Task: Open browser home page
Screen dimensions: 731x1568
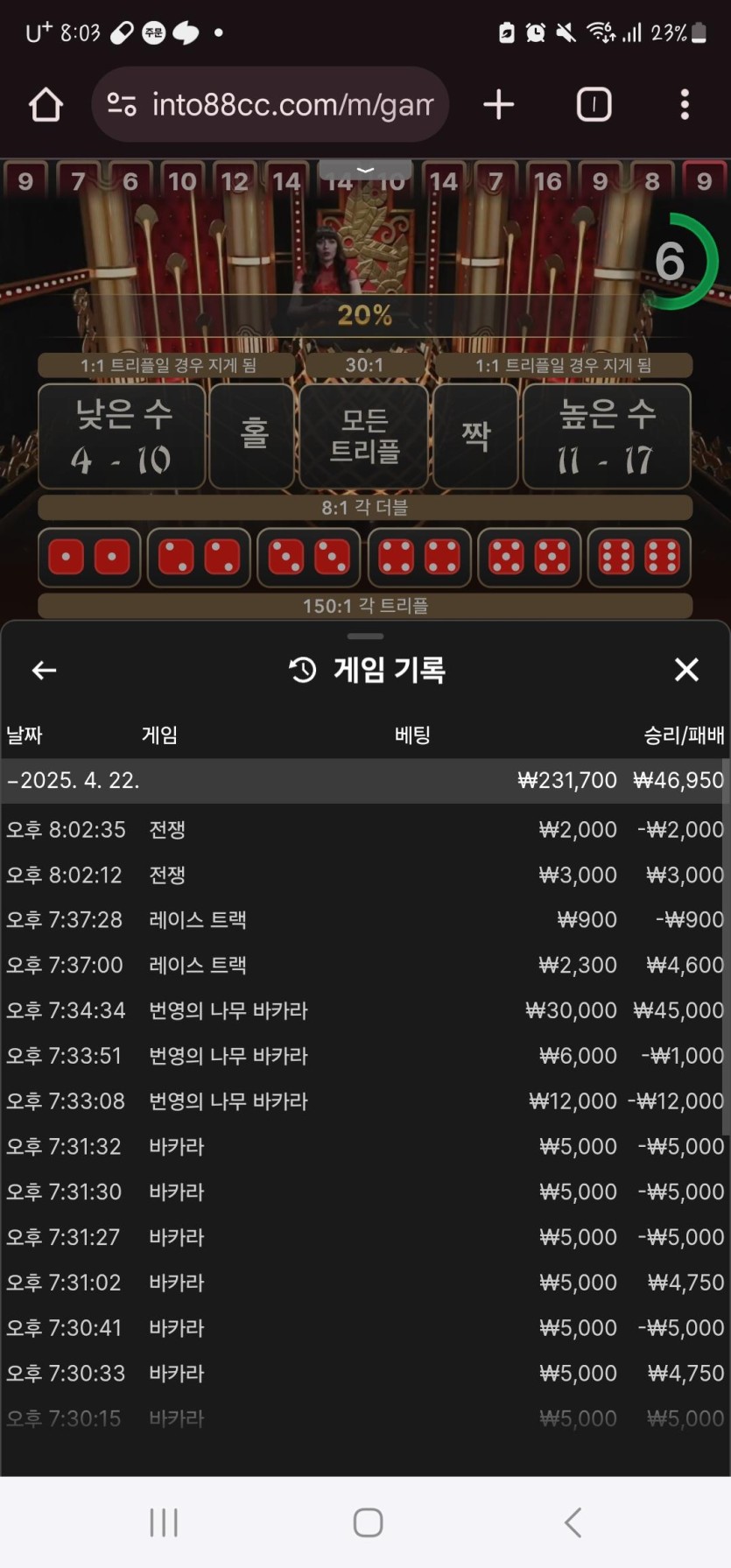Action: pos(46,105)
